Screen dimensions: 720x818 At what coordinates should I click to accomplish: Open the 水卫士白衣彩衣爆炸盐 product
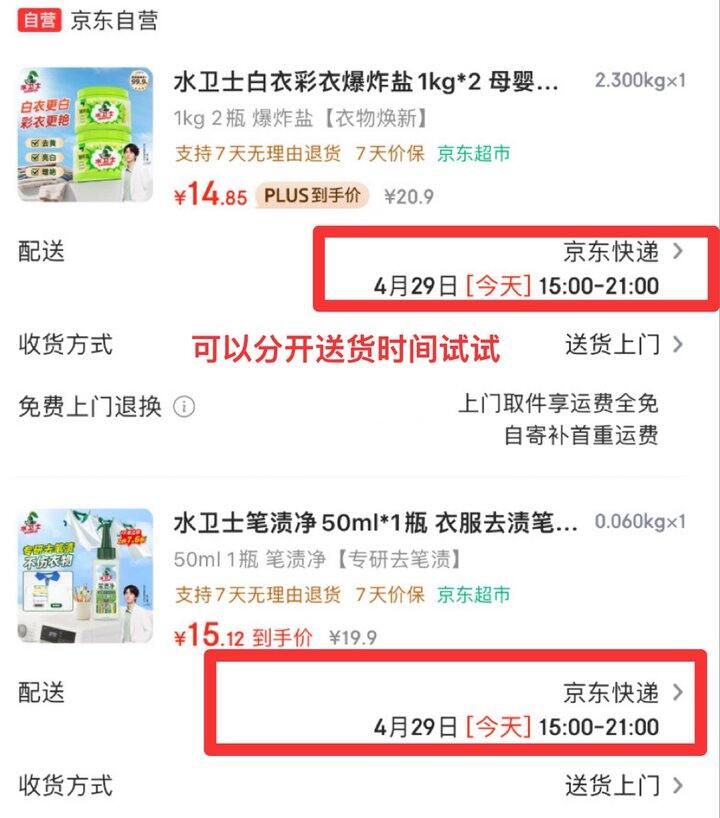click(x=366, y=81)
